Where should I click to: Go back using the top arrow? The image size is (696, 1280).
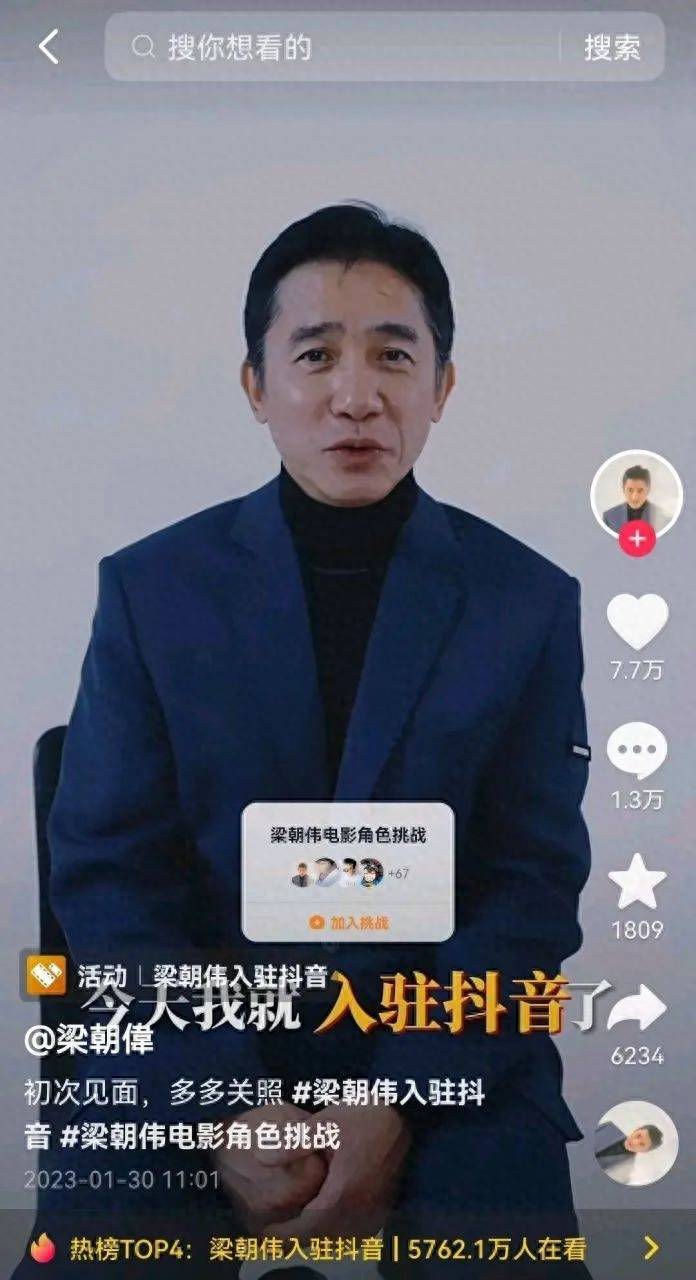click(48, 46)
